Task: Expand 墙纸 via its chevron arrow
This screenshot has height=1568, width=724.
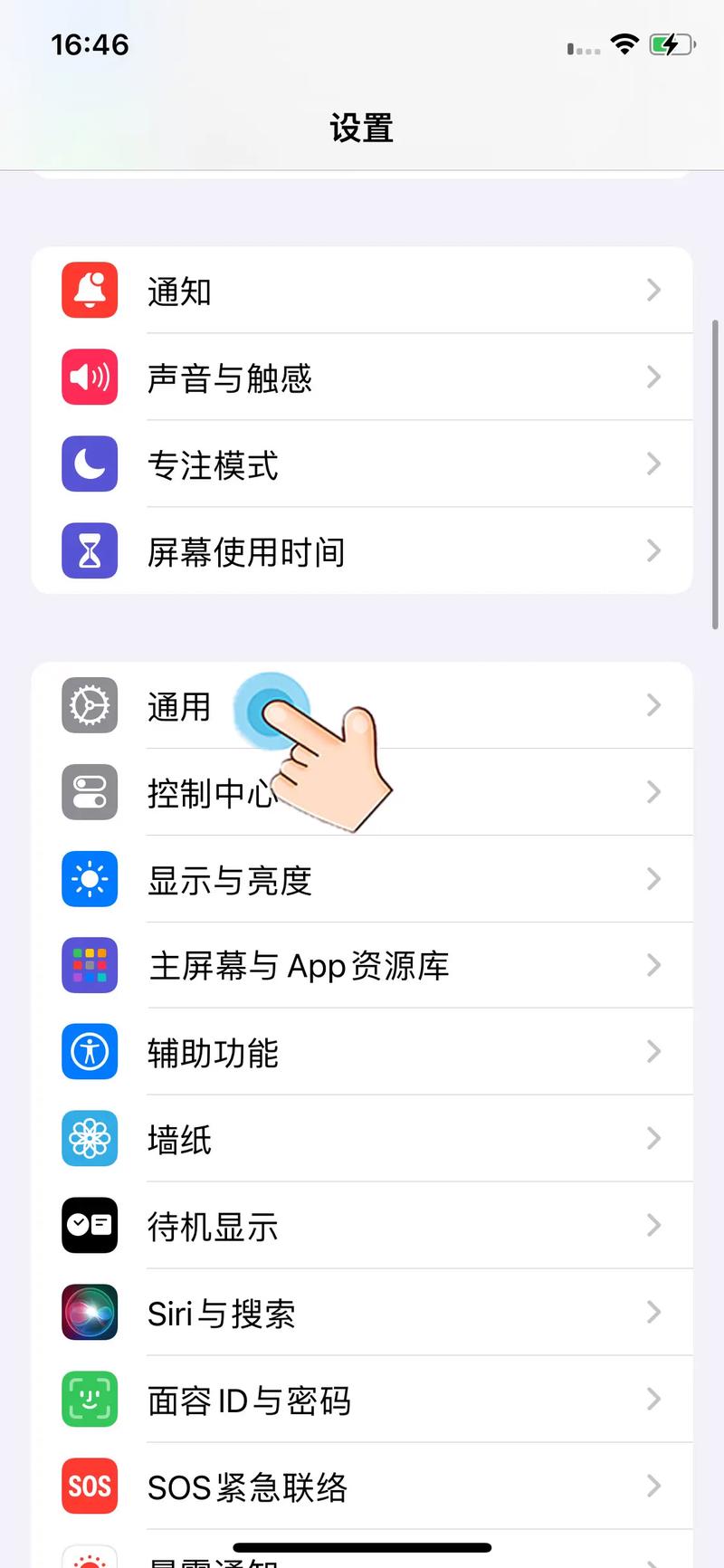Action: tap(653, 1139)
